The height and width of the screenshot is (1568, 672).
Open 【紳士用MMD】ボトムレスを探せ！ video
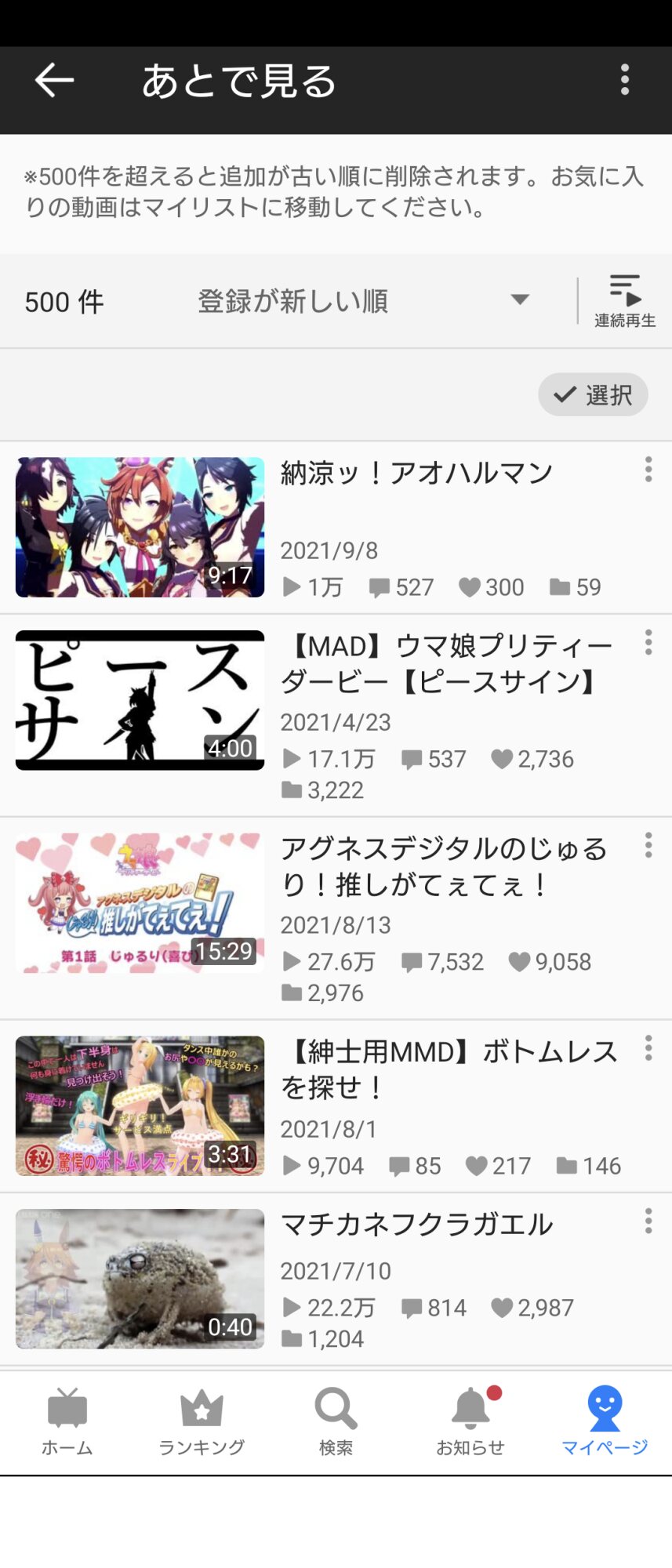(140, 1105)
